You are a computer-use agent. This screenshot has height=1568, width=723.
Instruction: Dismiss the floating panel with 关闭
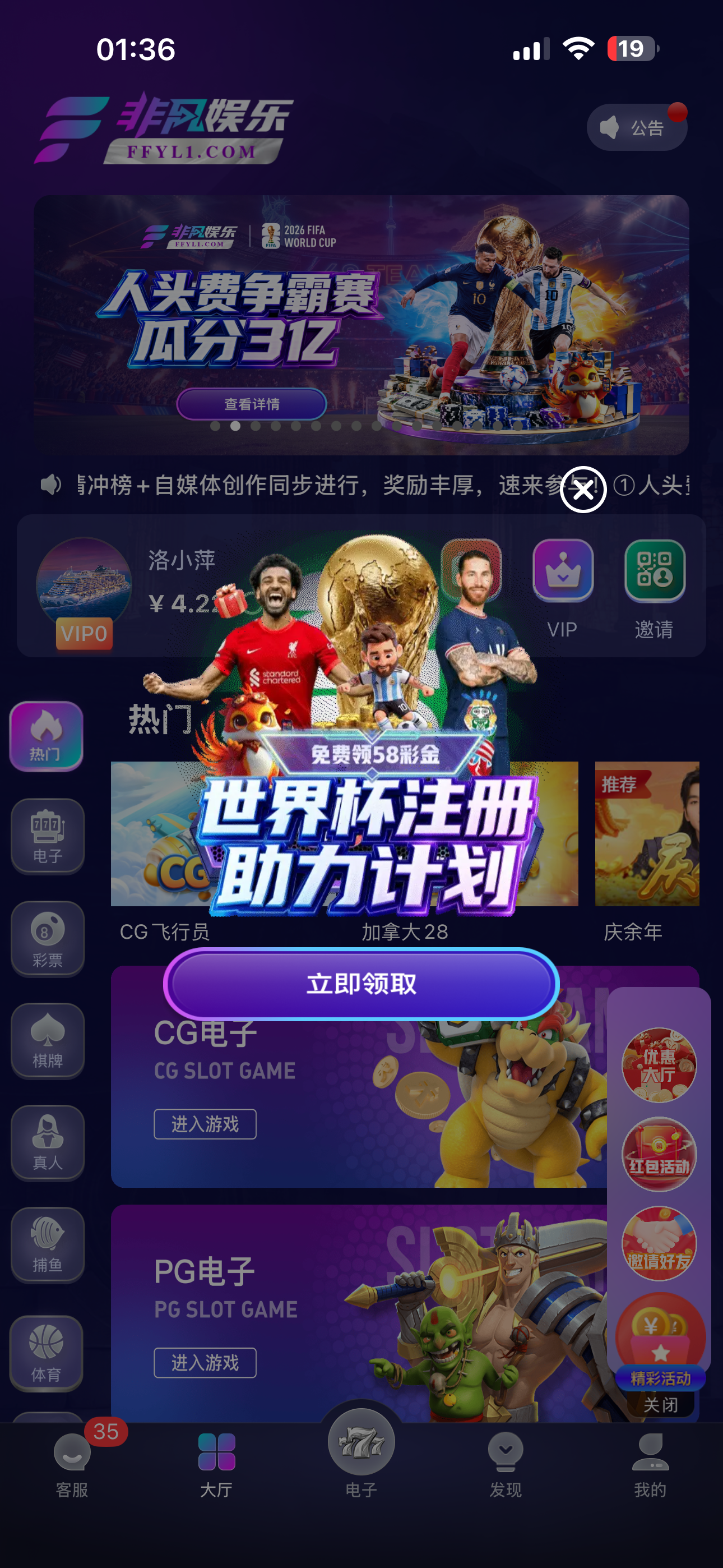pos(660,1405)
